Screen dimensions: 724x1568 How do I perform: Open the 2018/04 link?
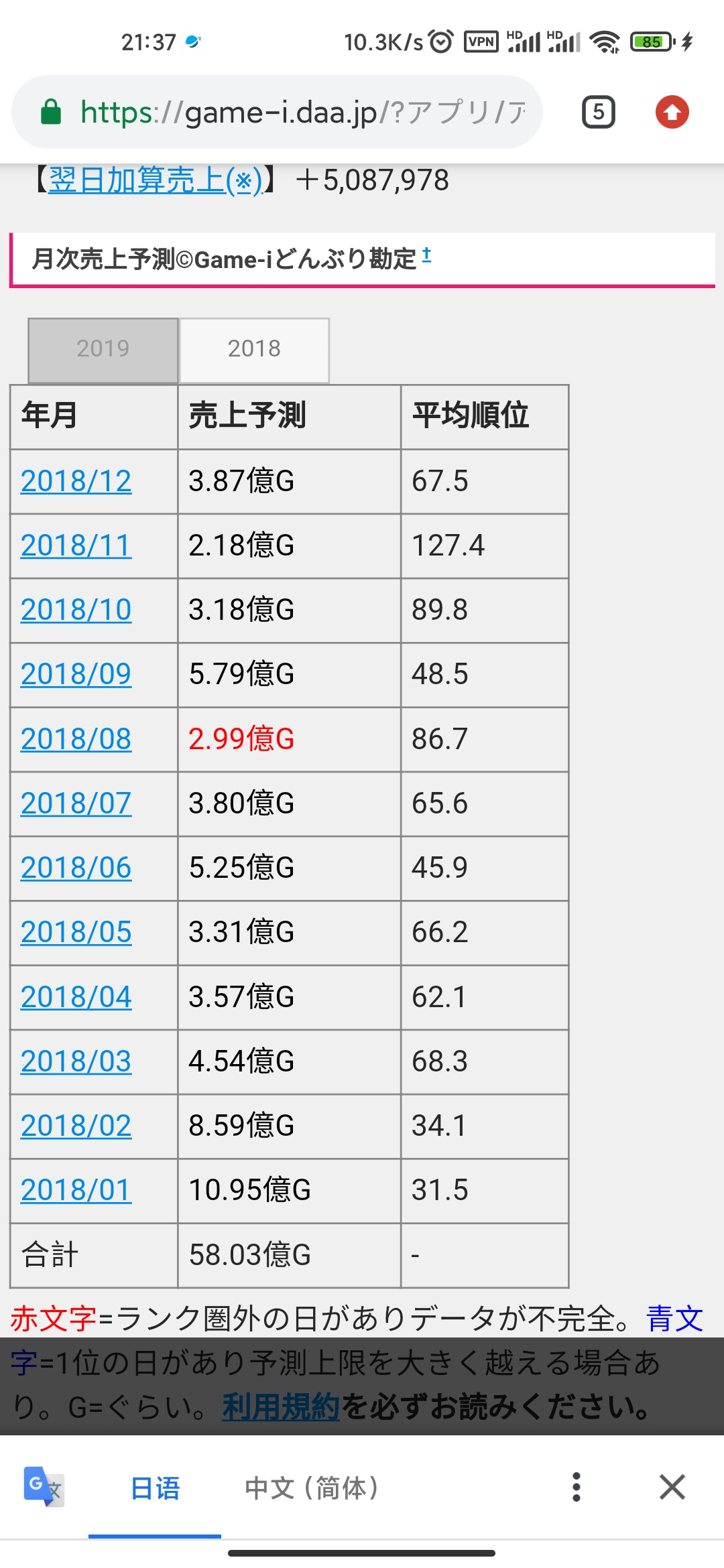pos(76,997)
